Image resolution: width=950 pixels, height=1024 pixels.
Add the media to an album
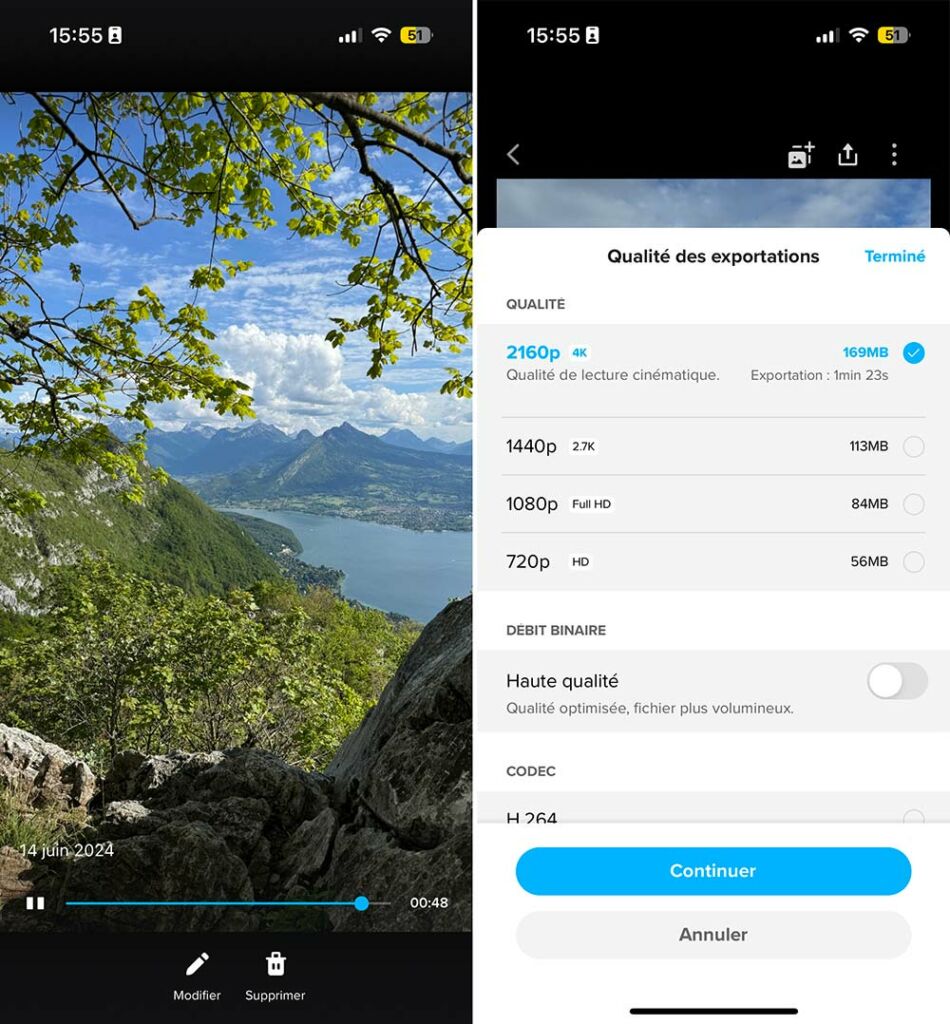(800, 155)
